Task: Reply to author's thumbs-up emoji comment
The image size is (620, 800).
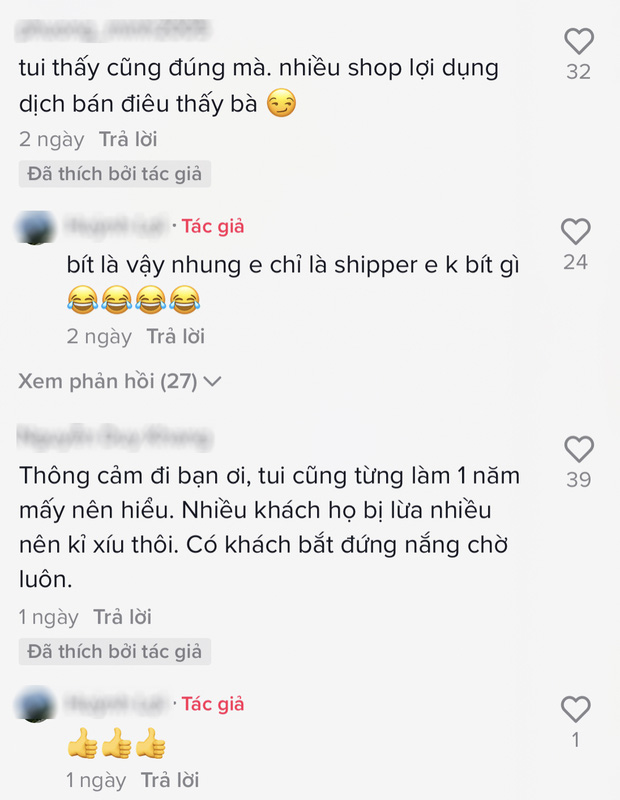Action: [170, 780]
